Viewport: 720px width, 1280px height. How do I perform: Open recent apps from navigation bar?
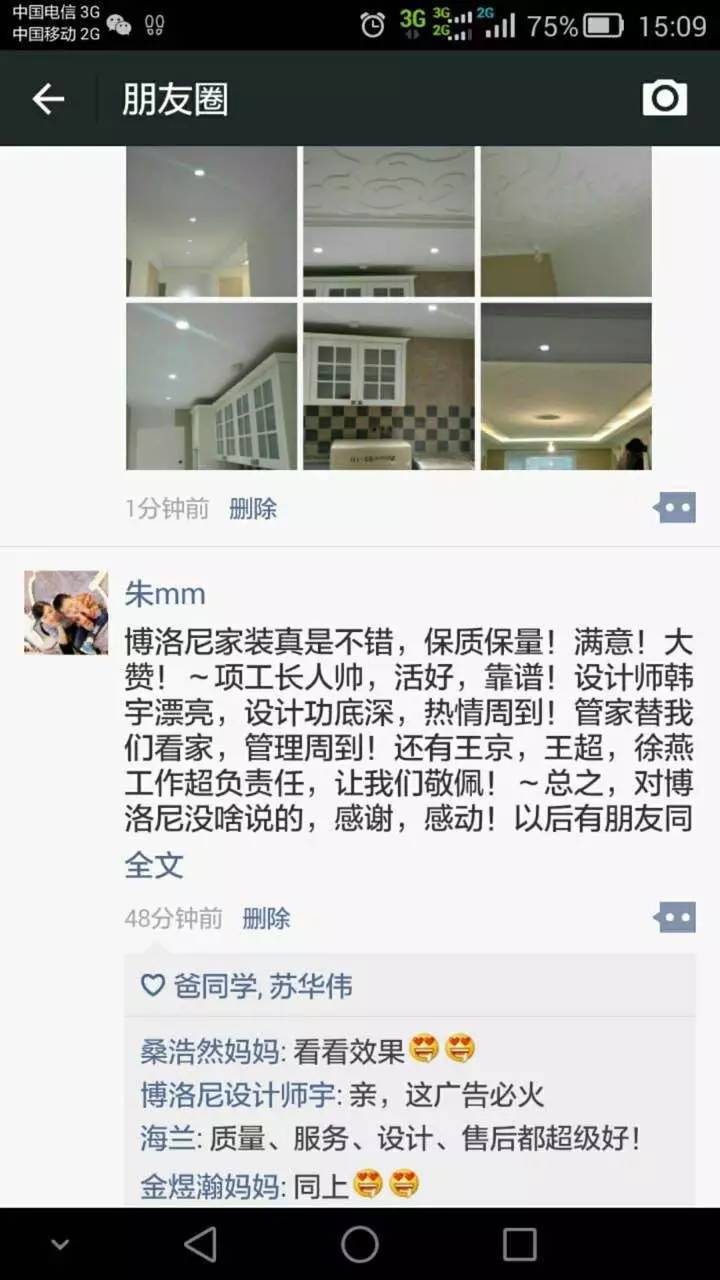(519, 1245)
